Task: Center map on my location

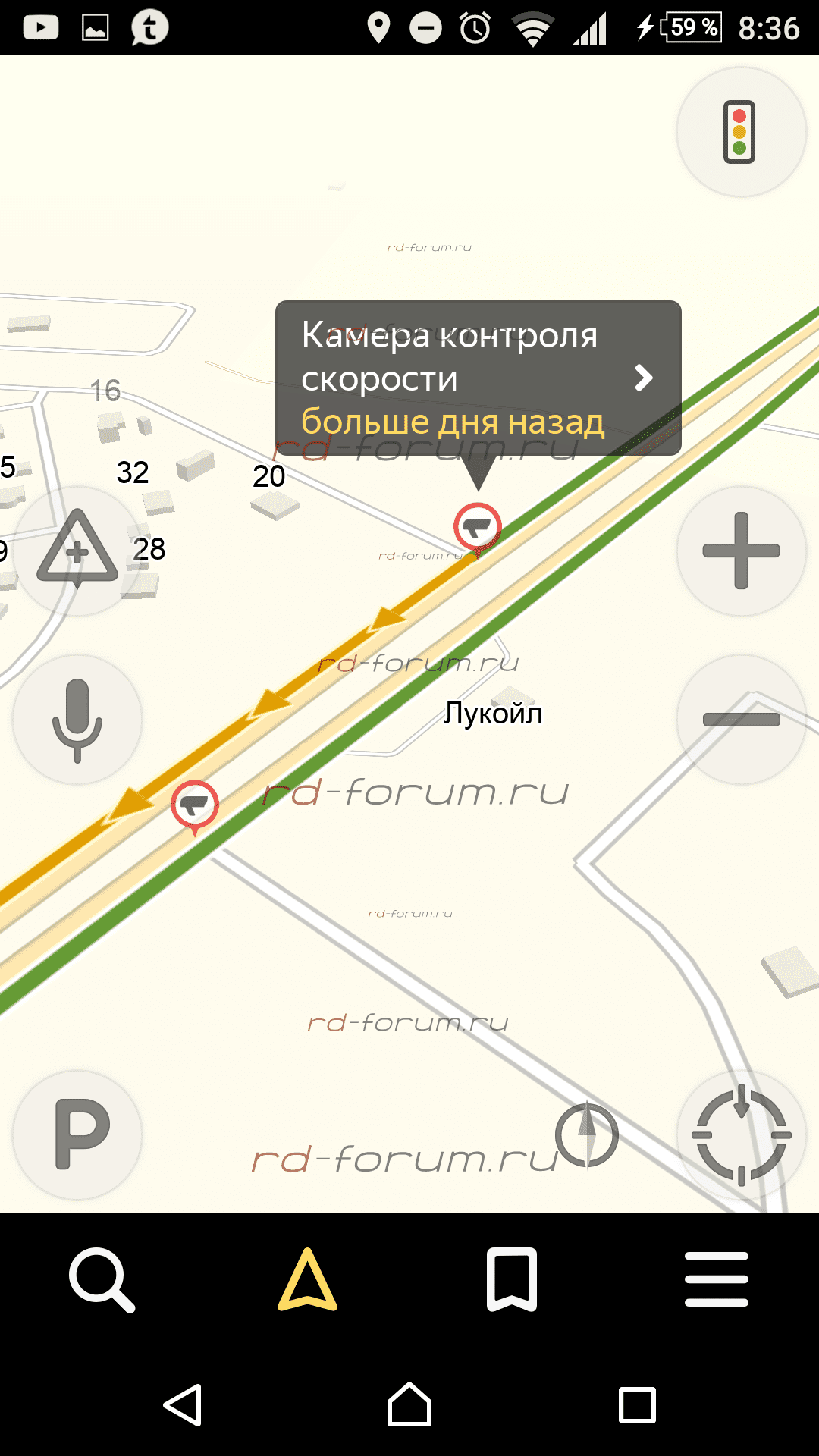Action: click(741, 1134)
